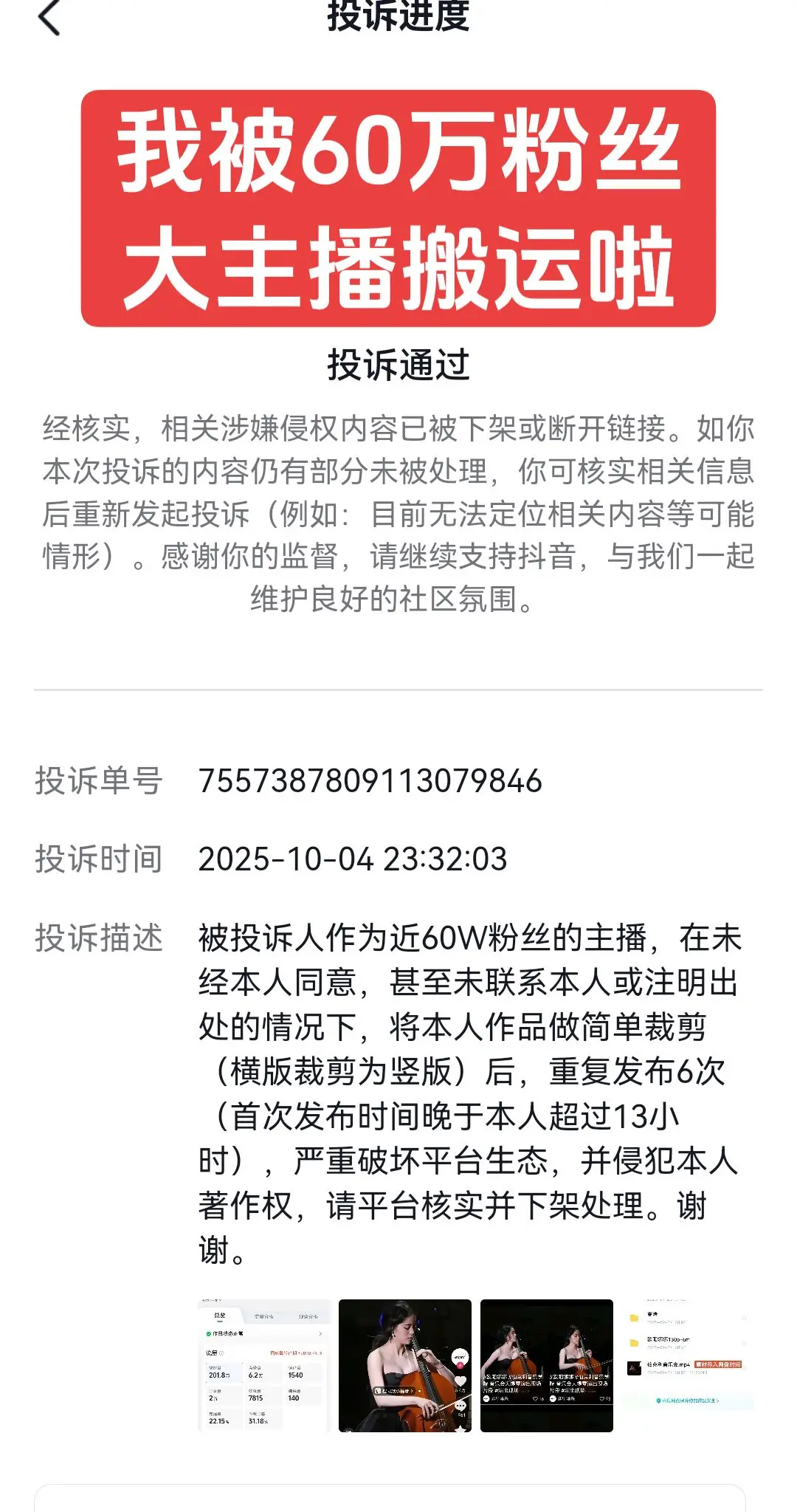
Task: Tap the heart like icon inside cello video thumbnail
Action: point(460,1382)
